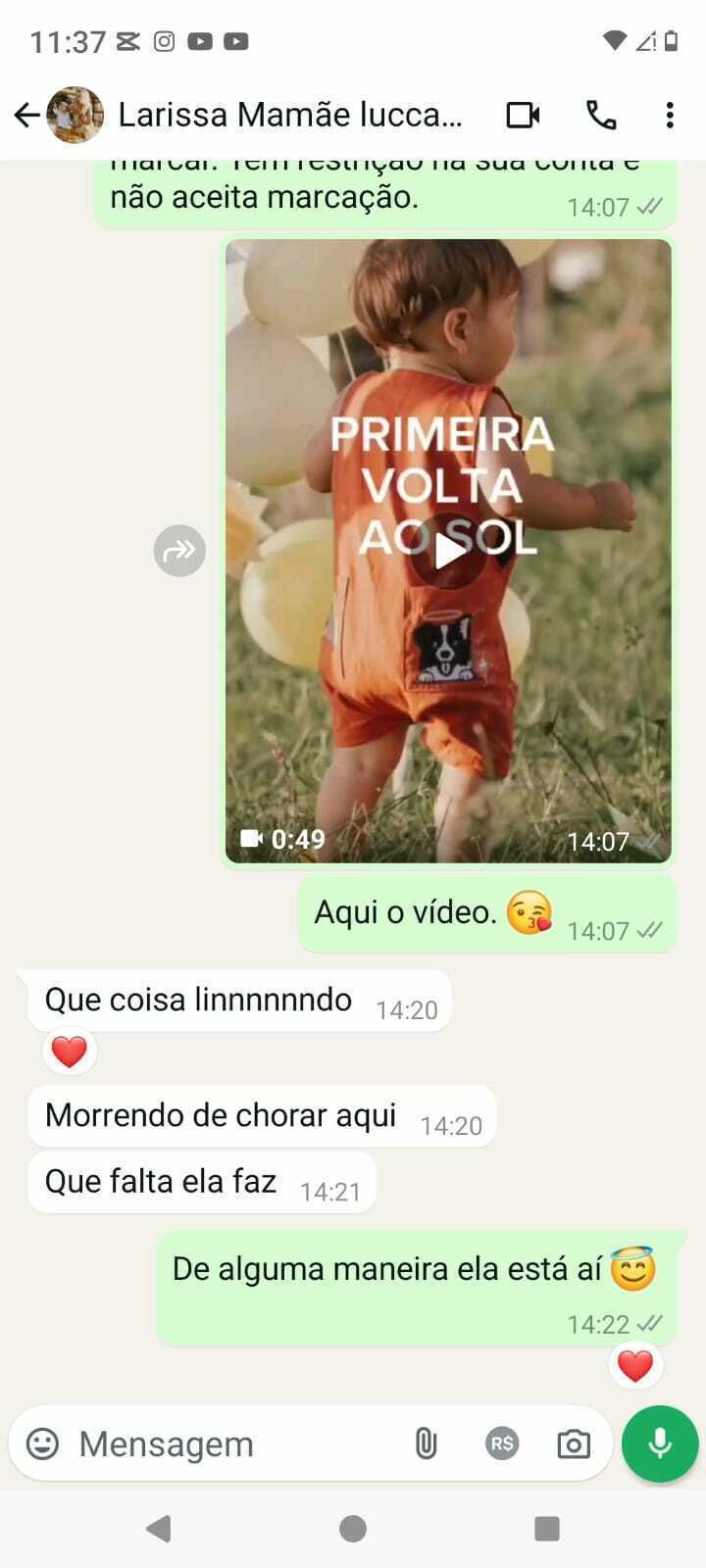Tap the system back button
This screenshot has height=1568, width=706.
click(x=158, y=1528)
